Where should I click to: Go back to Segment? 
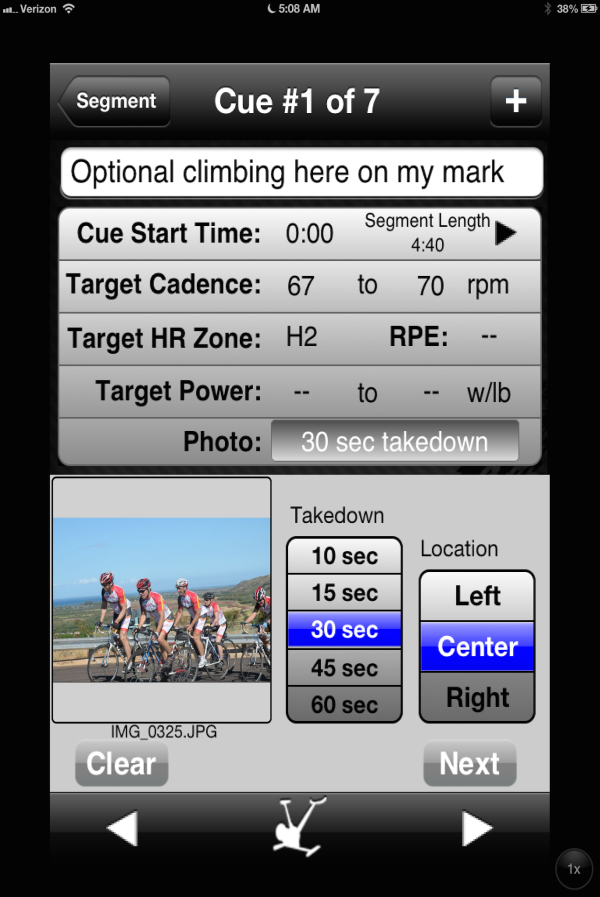(114, 101)
